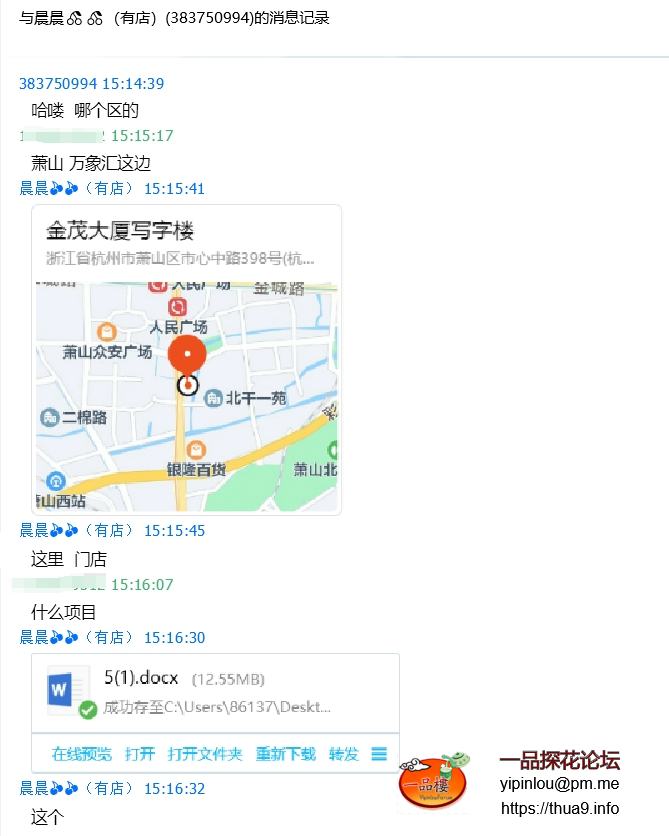Viewport: 669px width, 836px height.
Task: Choose 打开文件夹 for the file
Action: (x=205, y=754)
